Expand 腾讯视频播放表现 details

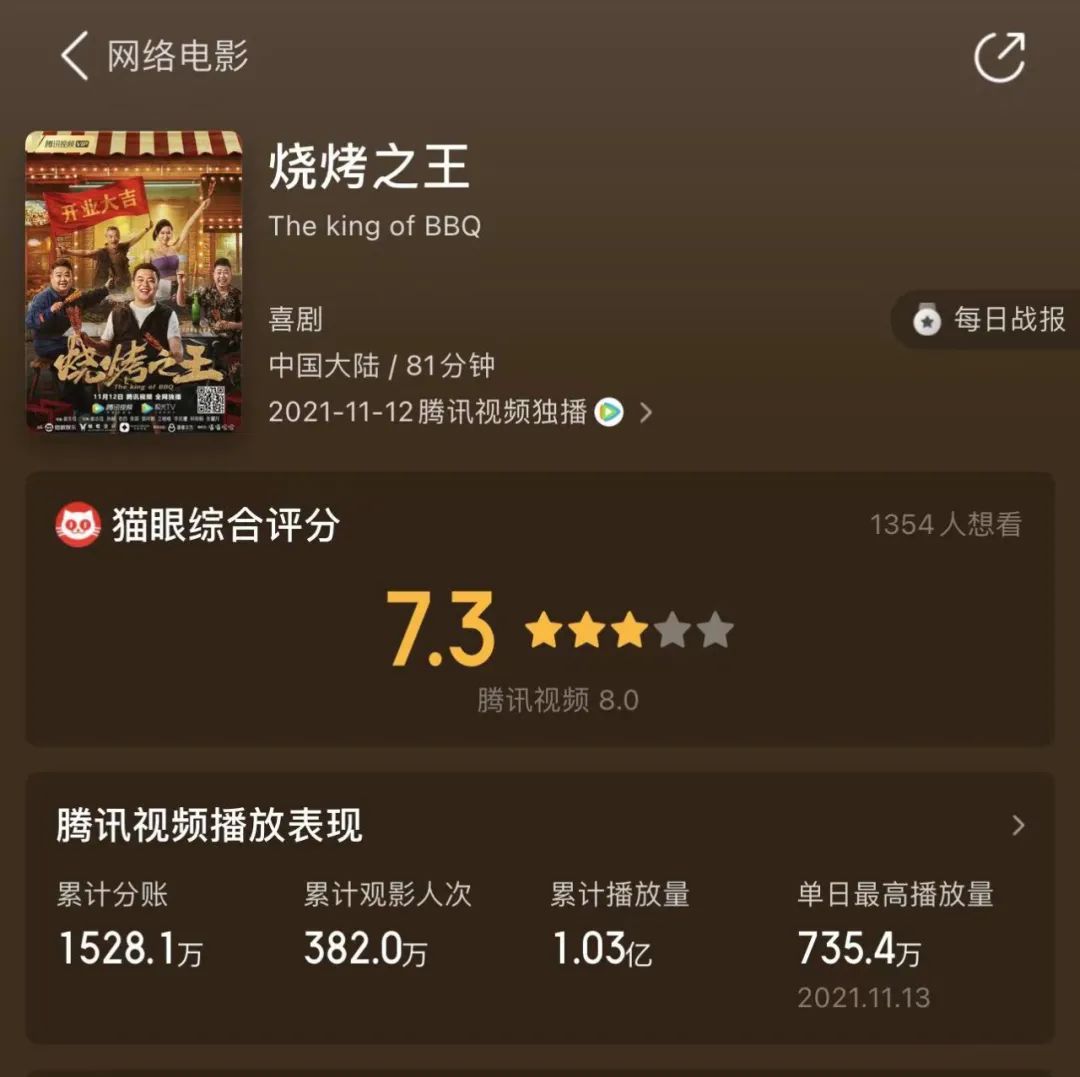(x=1018, y=825)
